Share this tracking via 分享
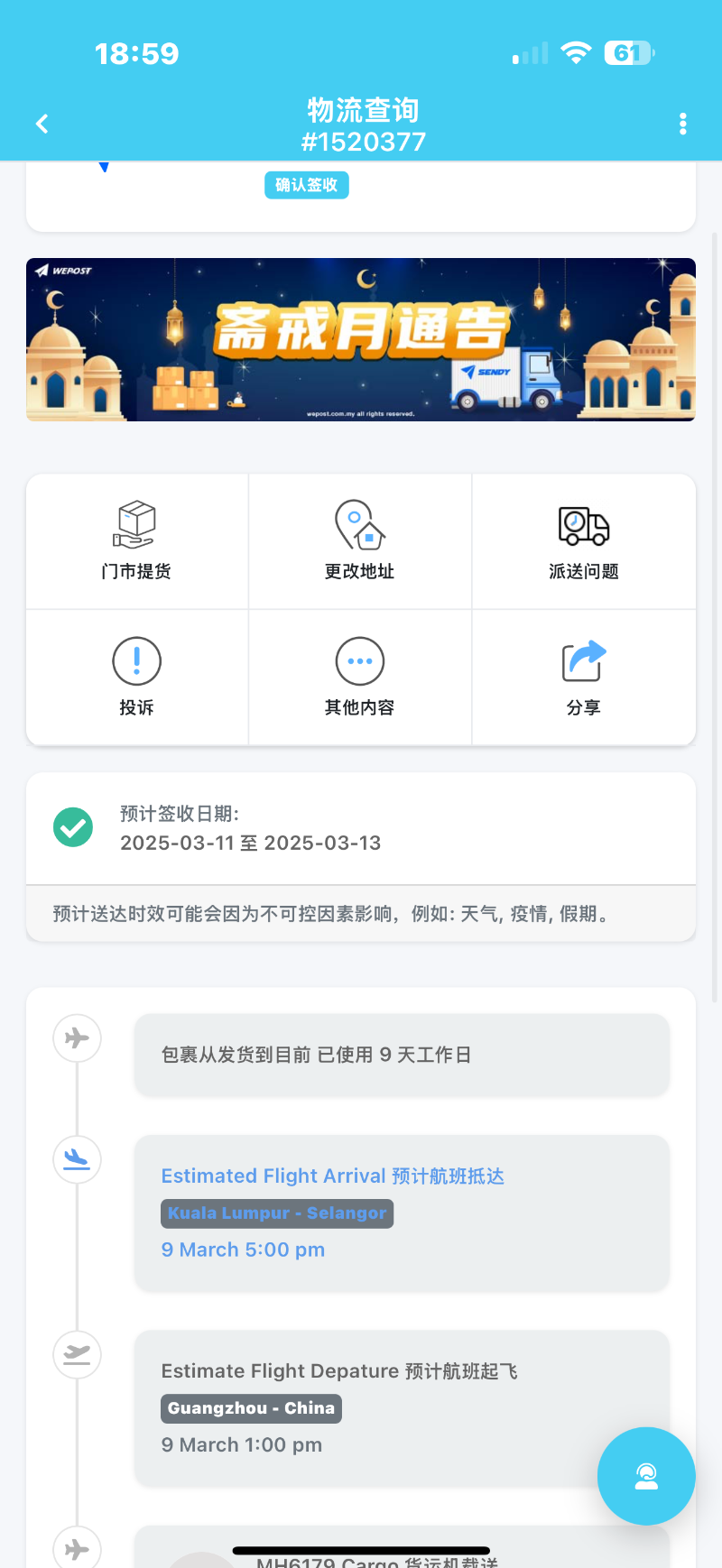 coord(583,677)
